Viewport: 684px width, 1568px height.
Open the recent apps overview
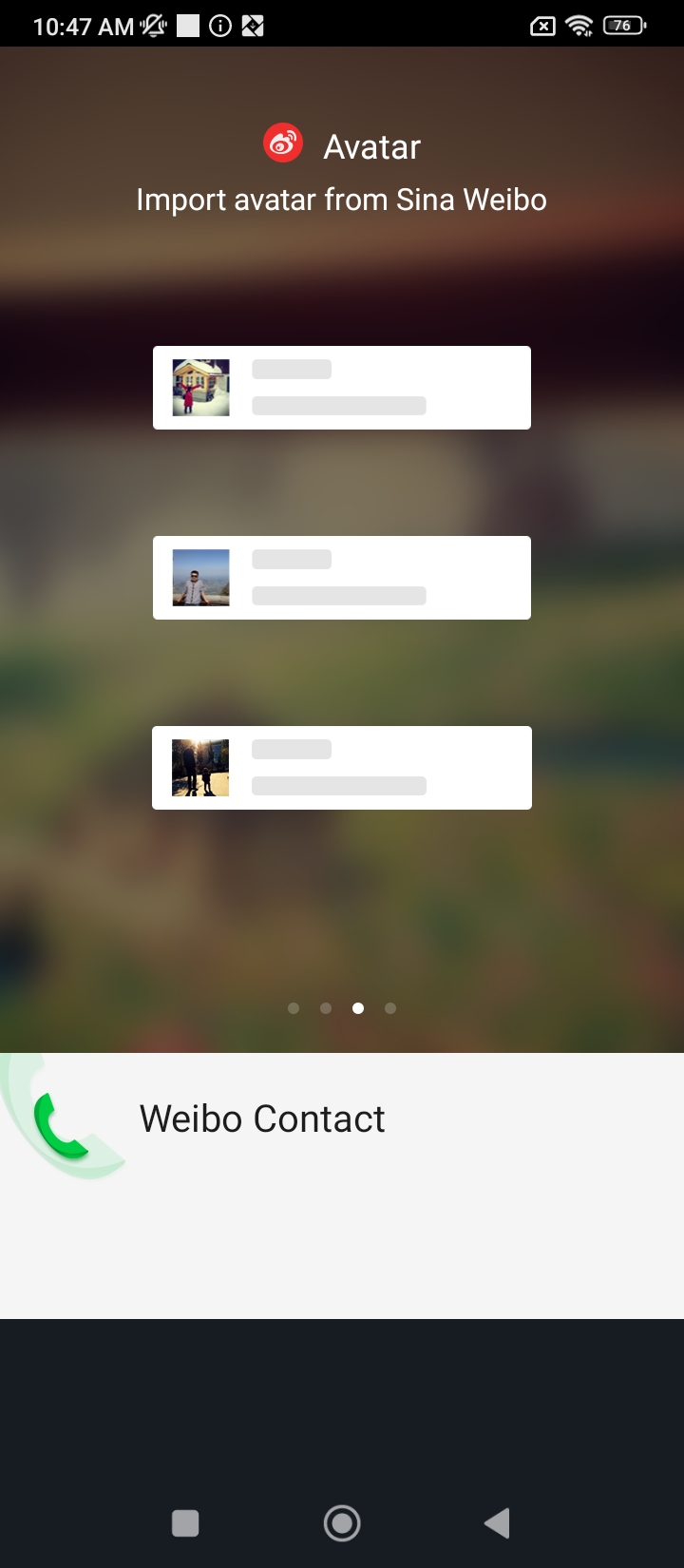[x=185, y=1523]
